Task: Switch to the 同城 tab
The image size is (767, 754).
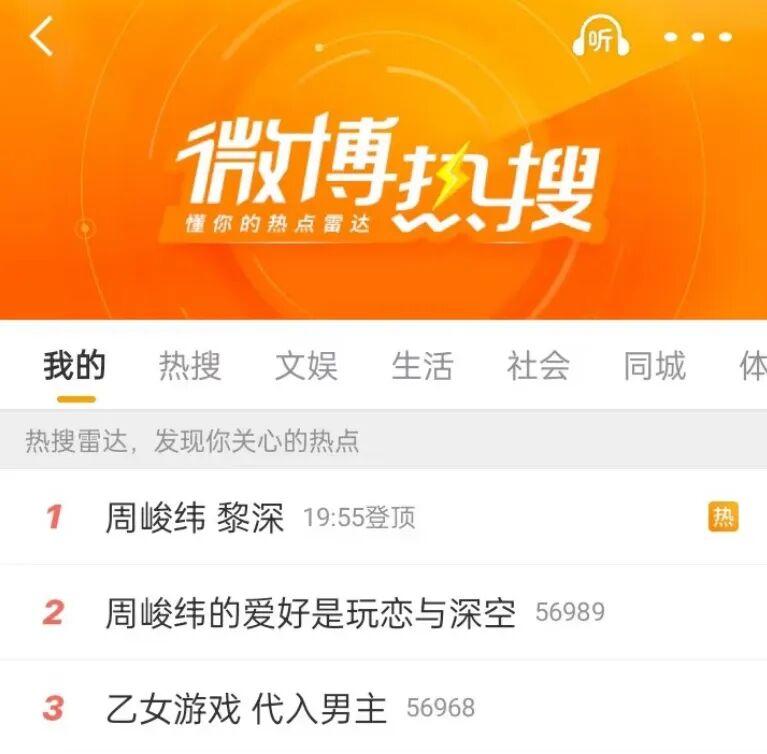Action: [x=654, y=367]
